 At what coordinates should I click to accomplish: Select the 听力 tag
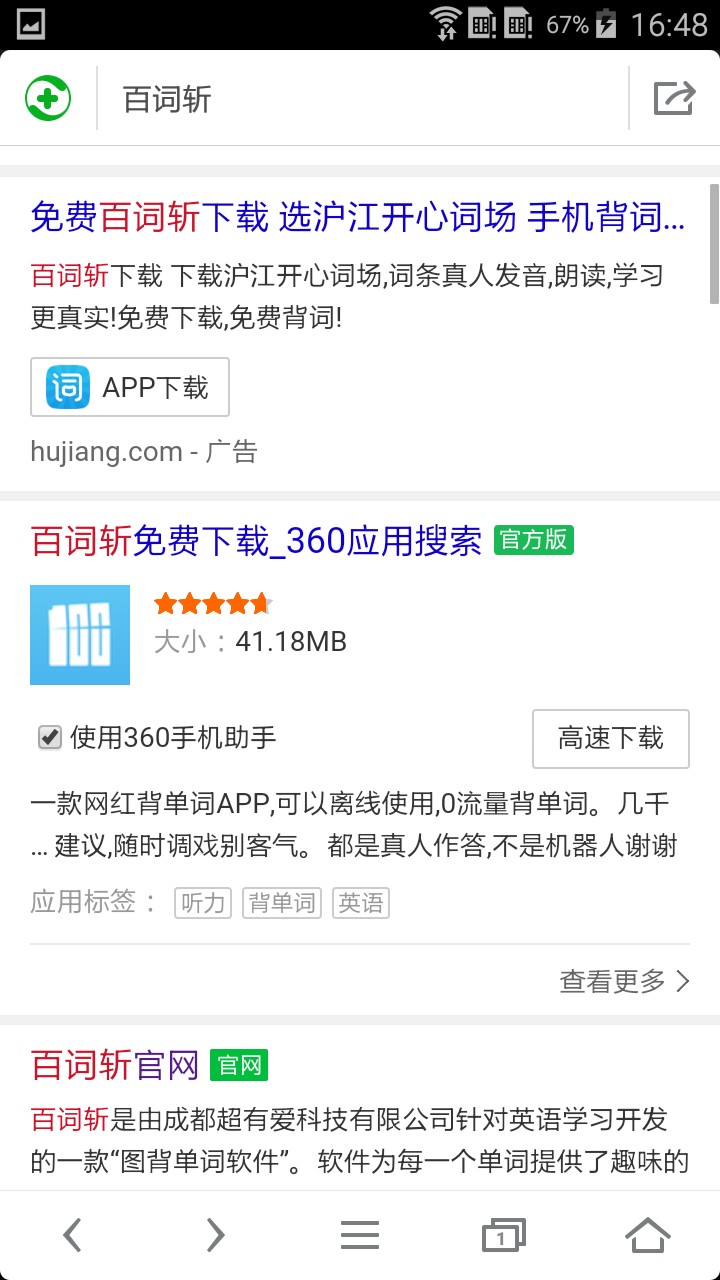[202, 902]
